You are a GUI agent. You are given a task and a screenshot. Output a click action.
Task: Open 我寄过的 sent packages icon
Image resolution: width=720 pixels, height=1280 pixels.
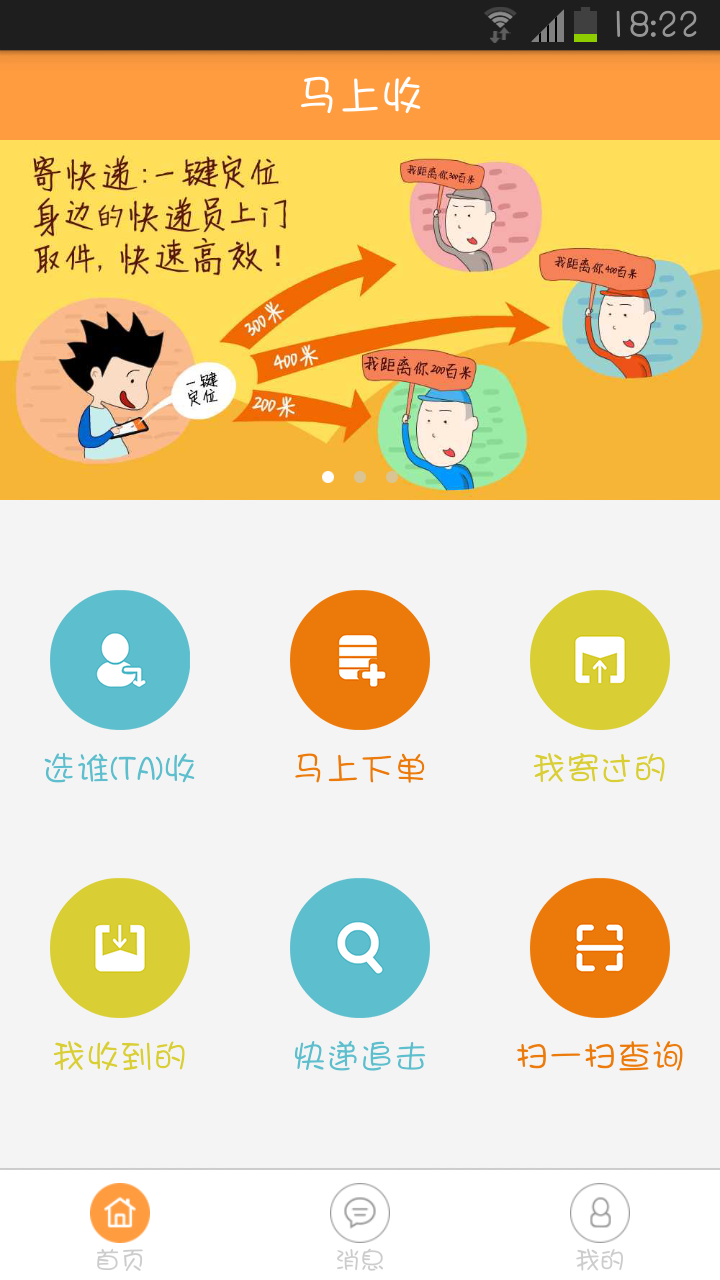click(x=600, y=660)
